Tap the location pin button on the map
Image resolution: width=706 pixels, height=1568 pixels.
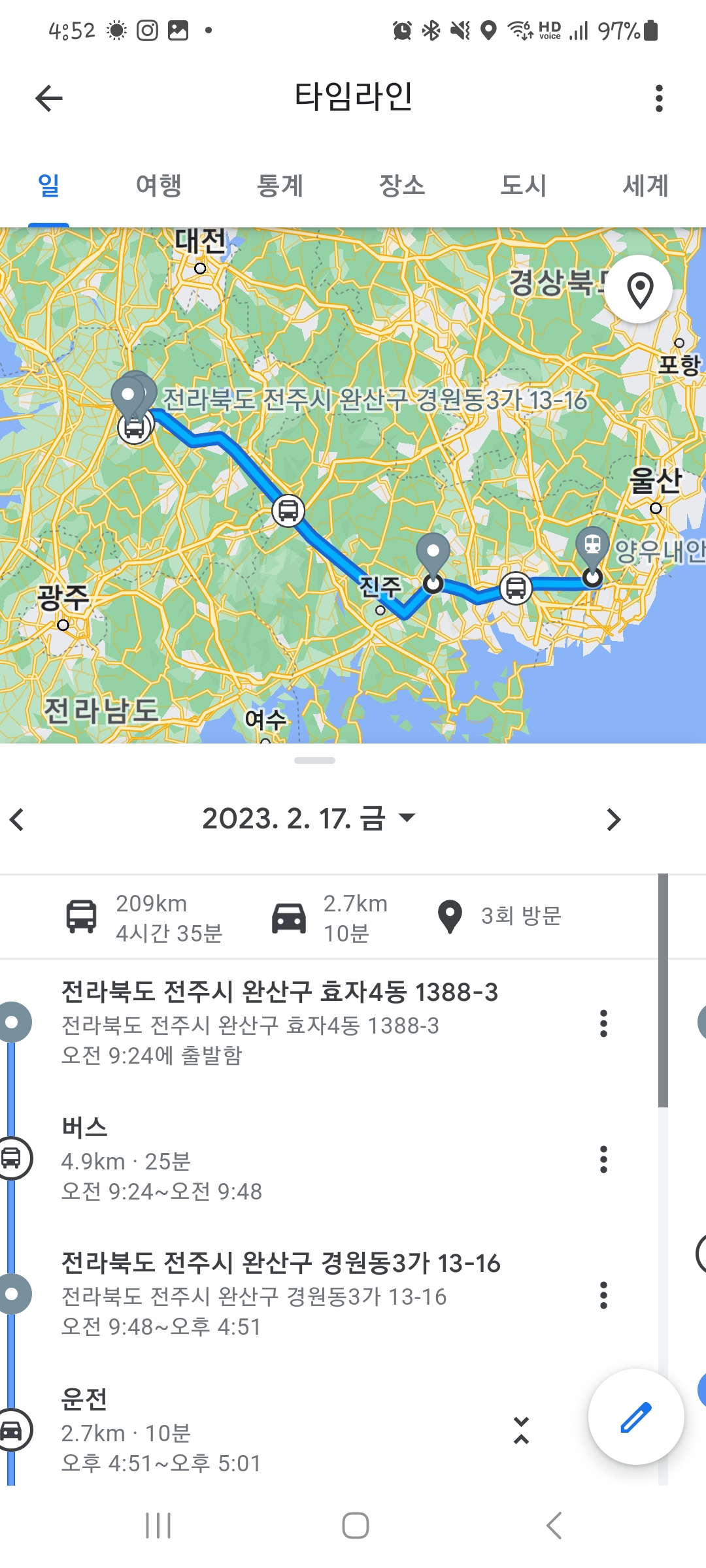pyautogui.click(x=639, y=289)
